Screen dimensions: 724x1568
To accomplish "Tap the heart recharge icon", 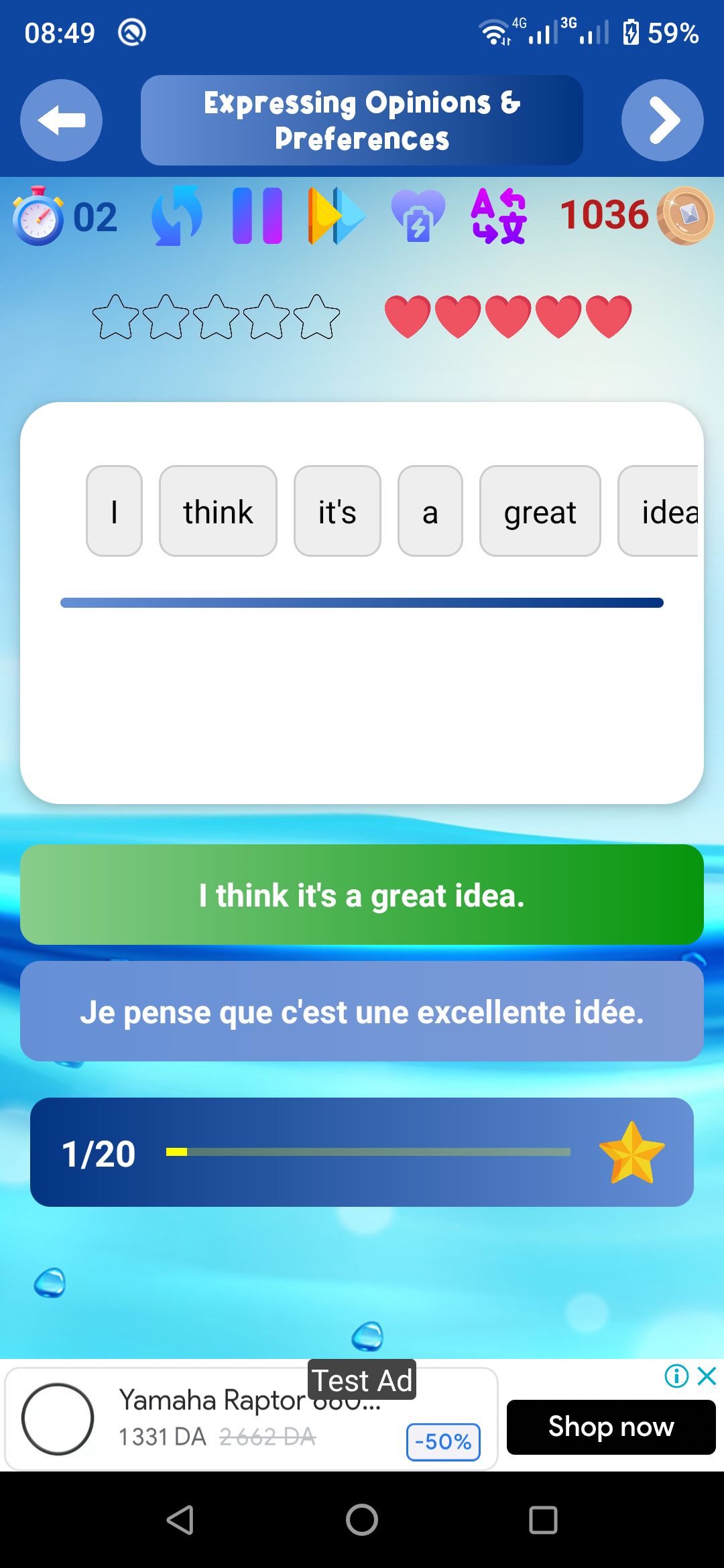I will coord(418,216).
